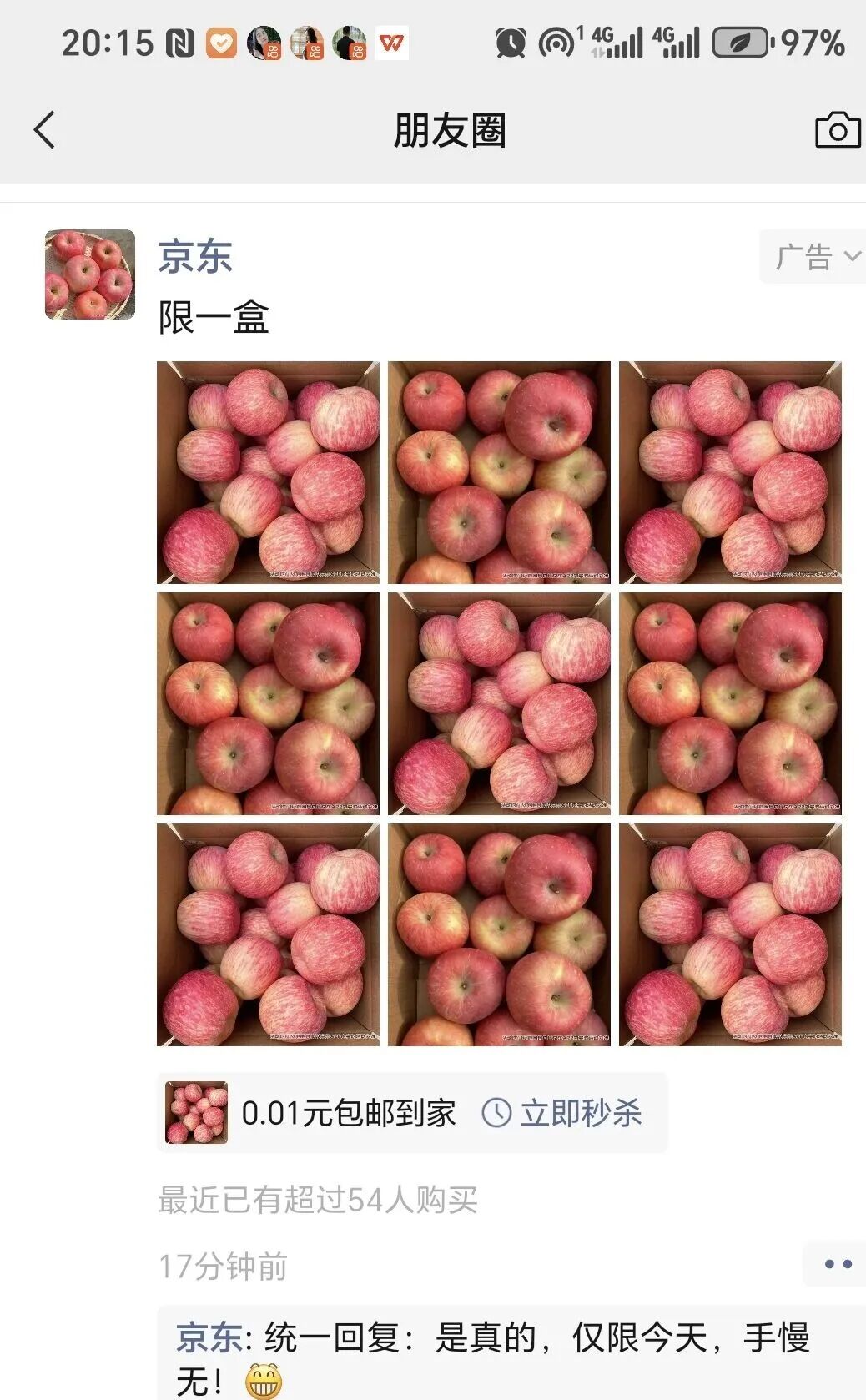Open the like and comment menu dots

point(837,1264)
